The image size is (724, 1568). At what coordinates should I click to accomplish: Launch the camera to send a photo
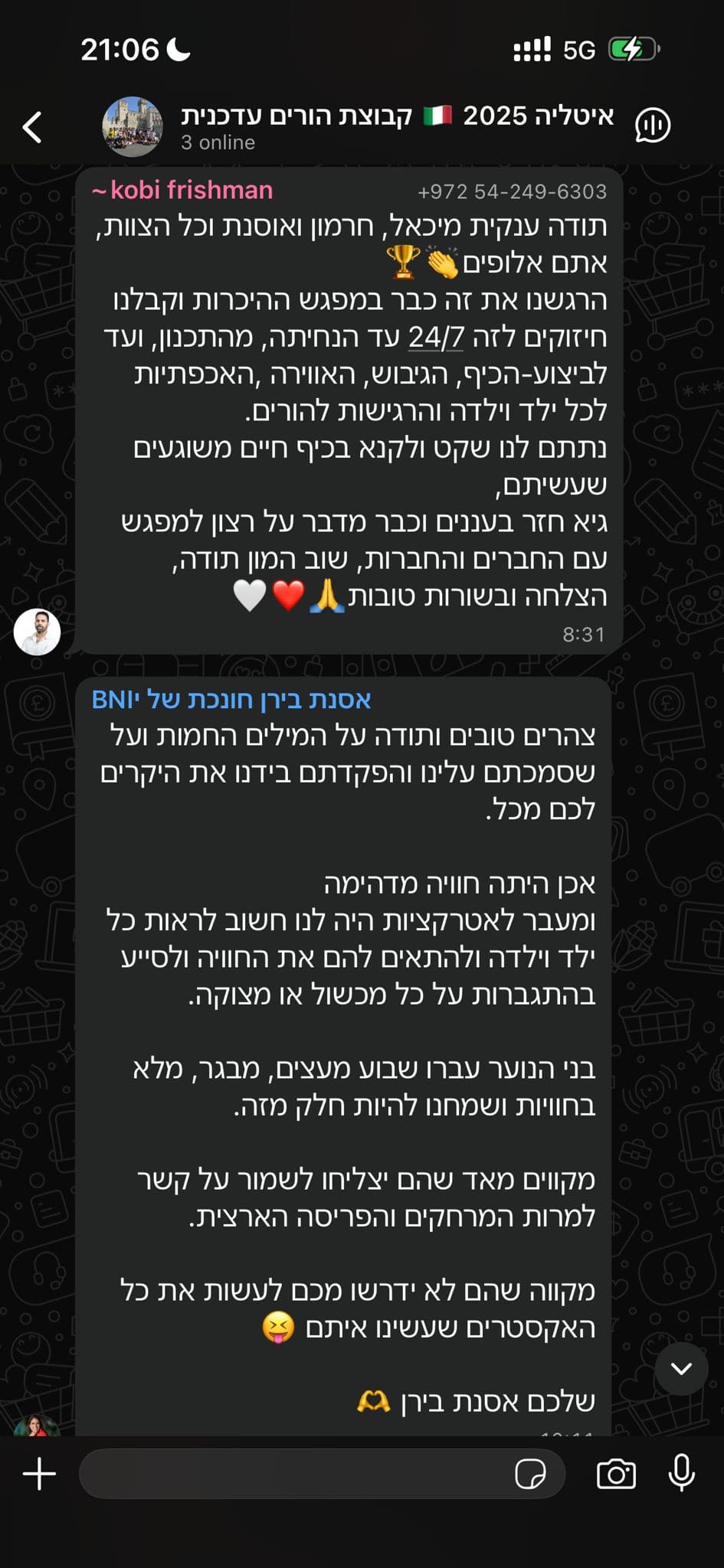616,1474
